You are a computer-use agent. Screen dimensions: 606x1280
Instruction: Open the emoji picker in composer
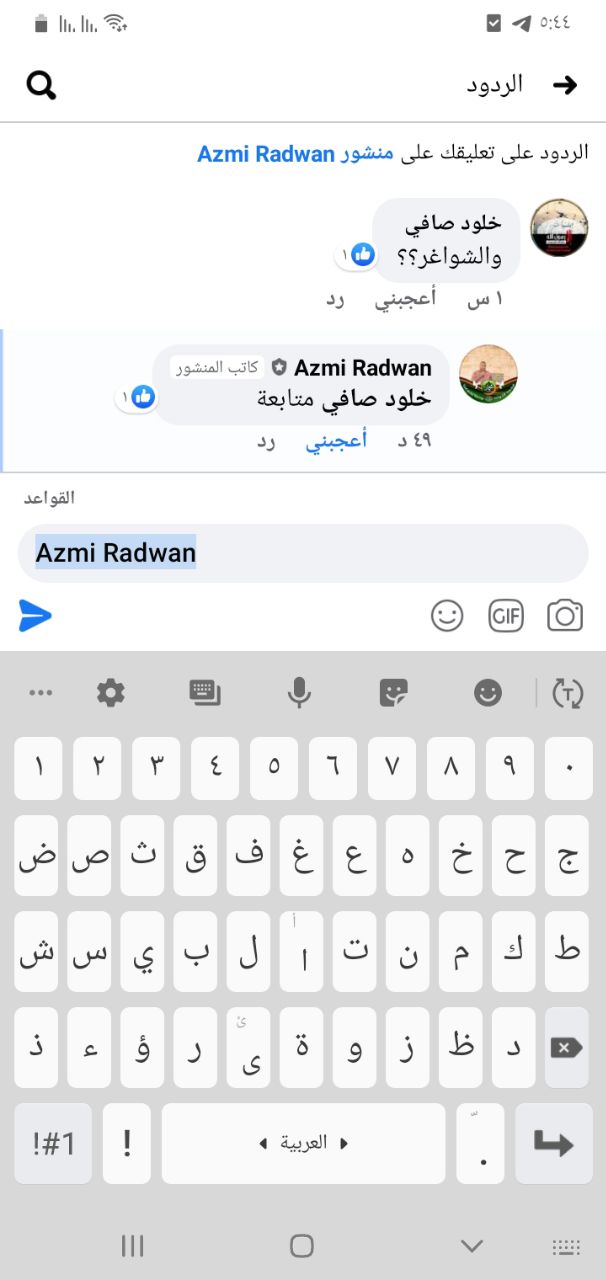pos(447,615)
